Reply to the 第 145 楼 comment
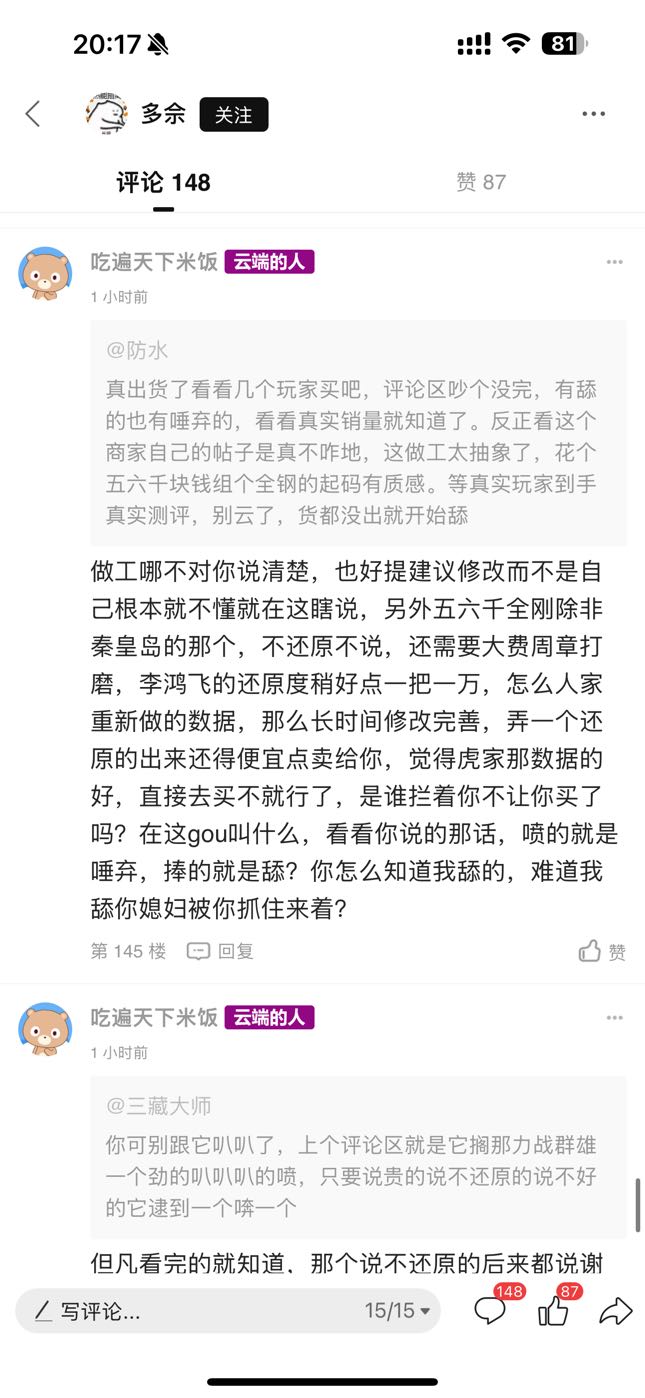This screenshot has height=1398, width=645. coord(221,951)
